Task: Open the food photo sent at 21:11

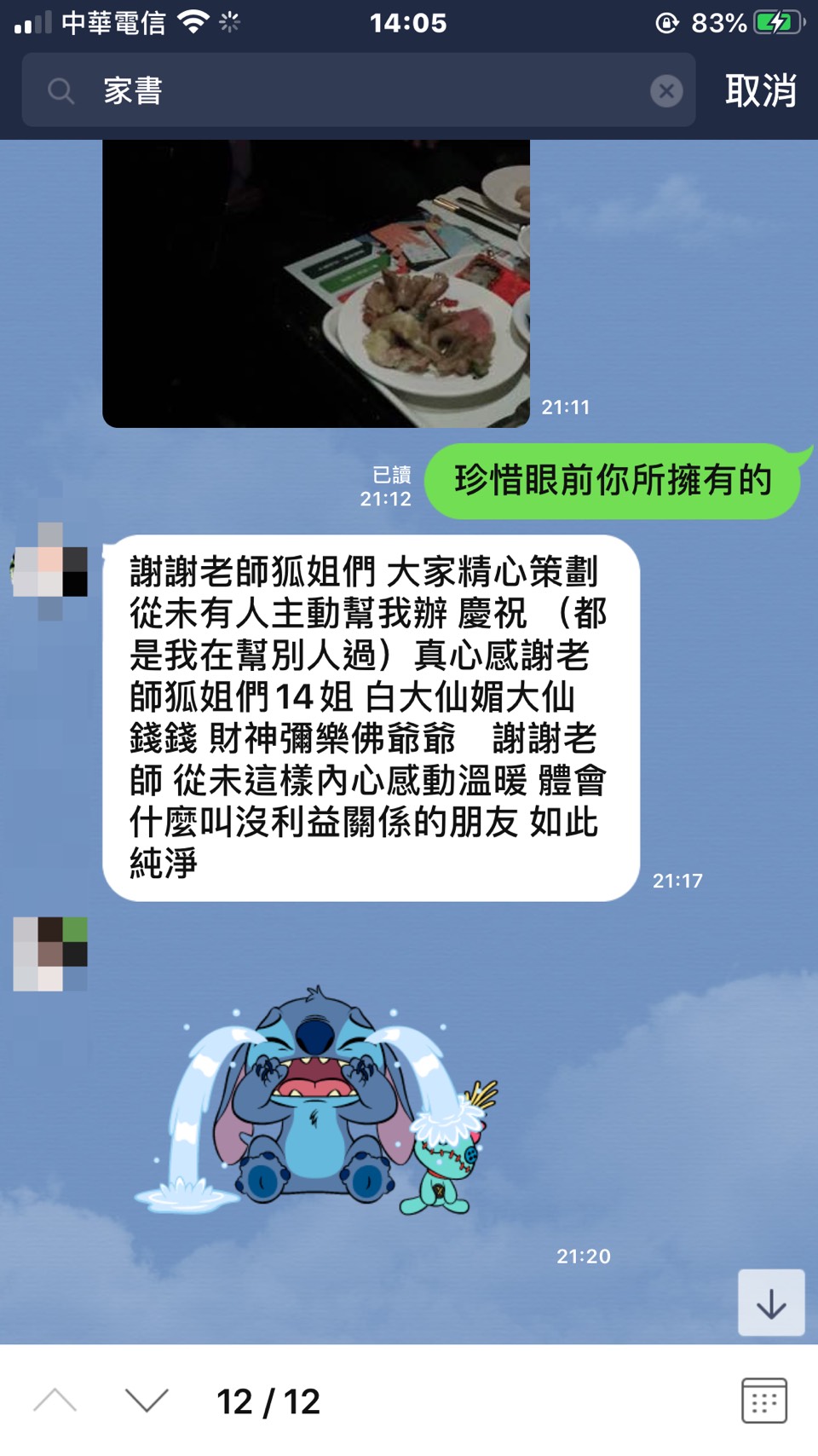Action: tap(316, 283)
